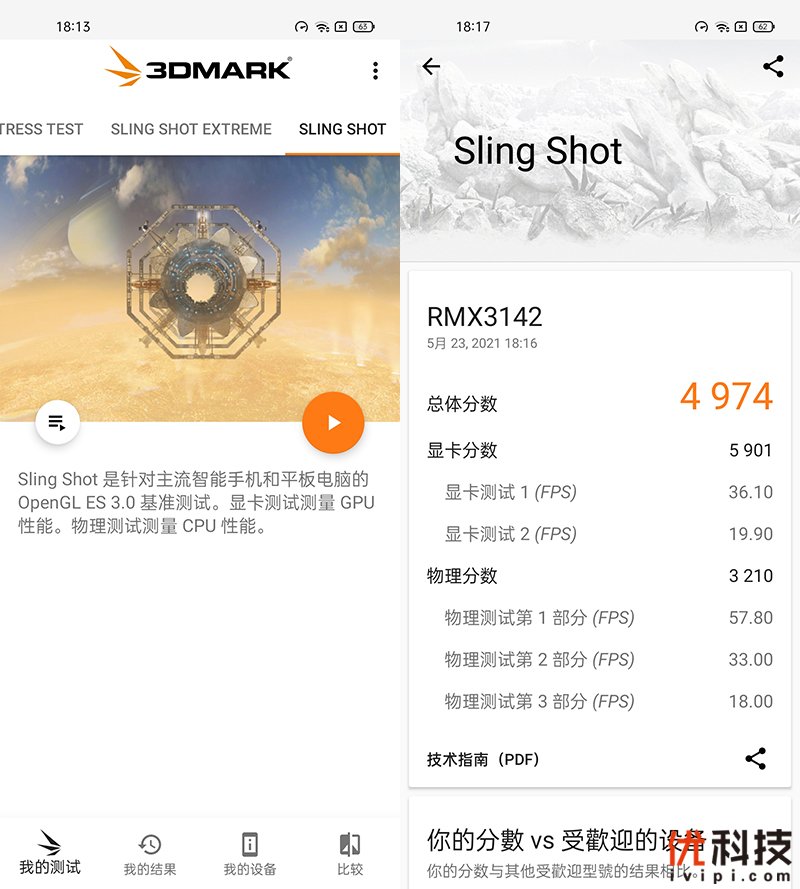Viewport: 800px width, 889px height.
Task: Switch to the Sling Shot Extreme tab
Action: pos(191,129)
